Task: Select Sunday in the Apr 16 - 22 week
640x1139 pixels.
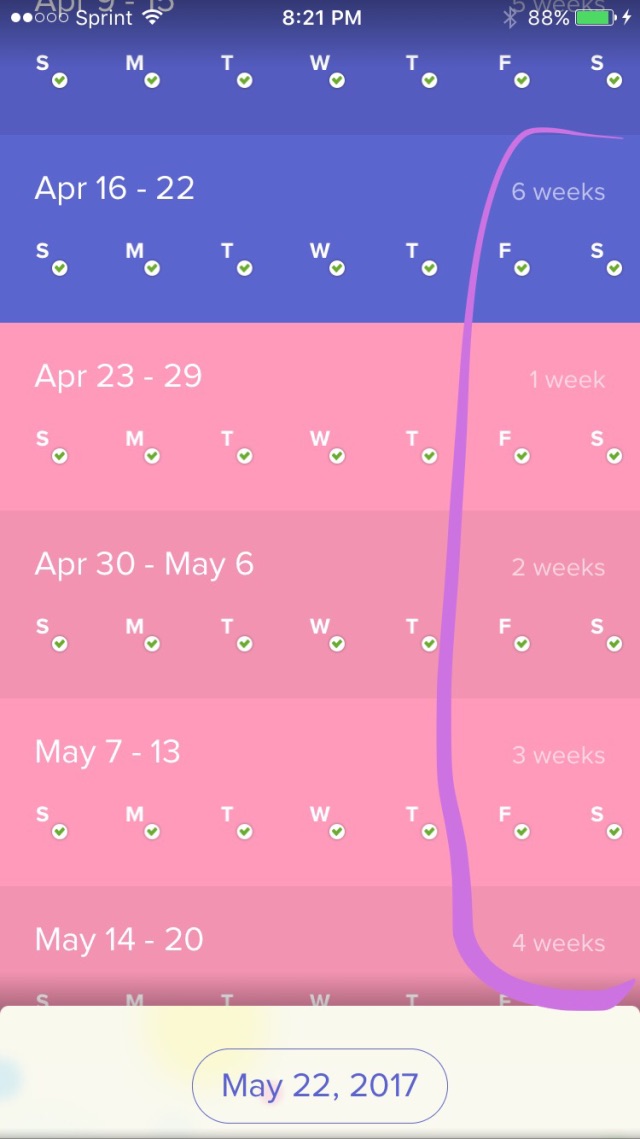Action: (x=51, y=259)
